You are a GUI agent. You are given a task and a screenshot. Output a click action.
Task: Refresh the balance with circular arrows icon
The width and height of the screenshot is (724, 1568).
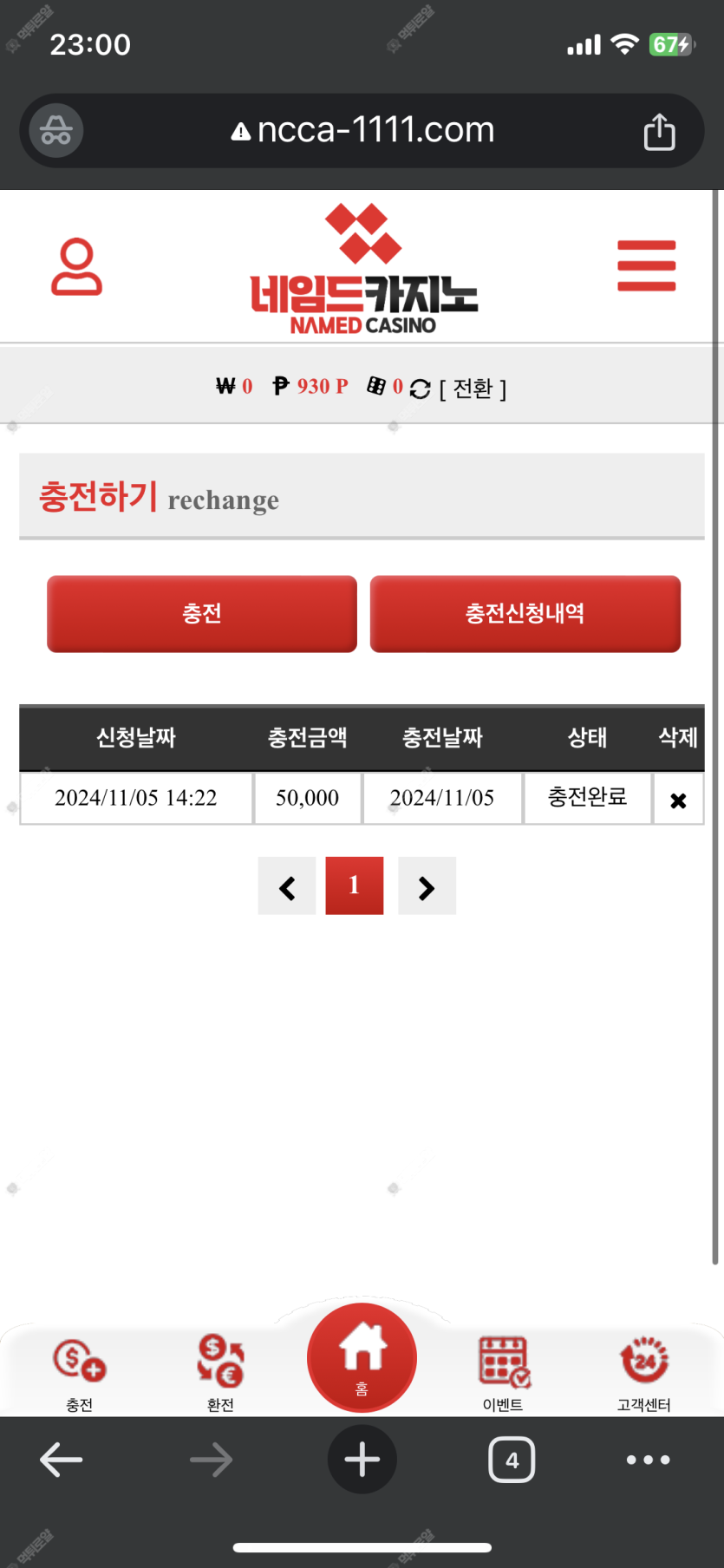[421, 389]
